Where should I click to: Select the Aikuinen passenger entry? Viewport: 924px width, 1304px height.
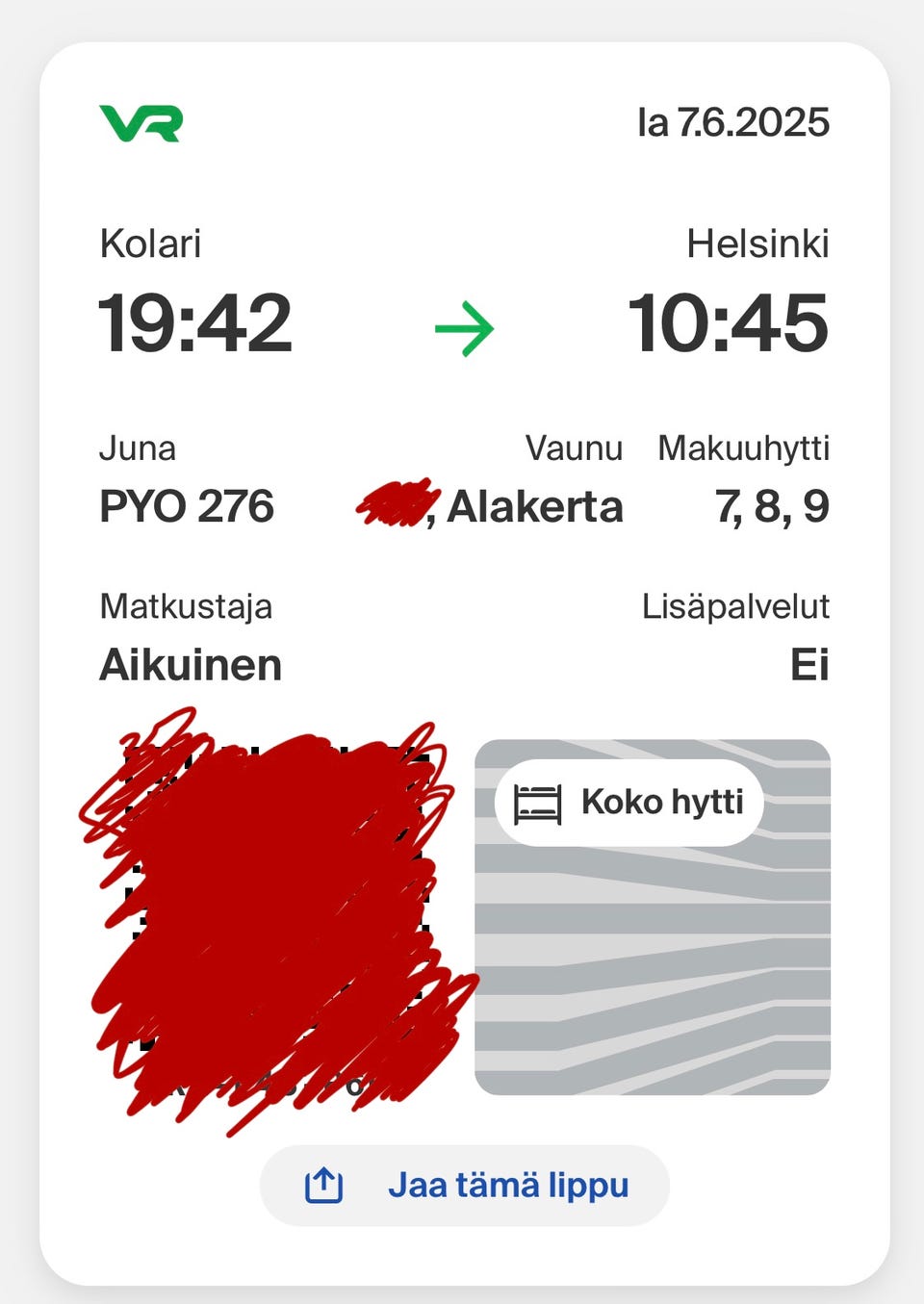coord(191,664)
